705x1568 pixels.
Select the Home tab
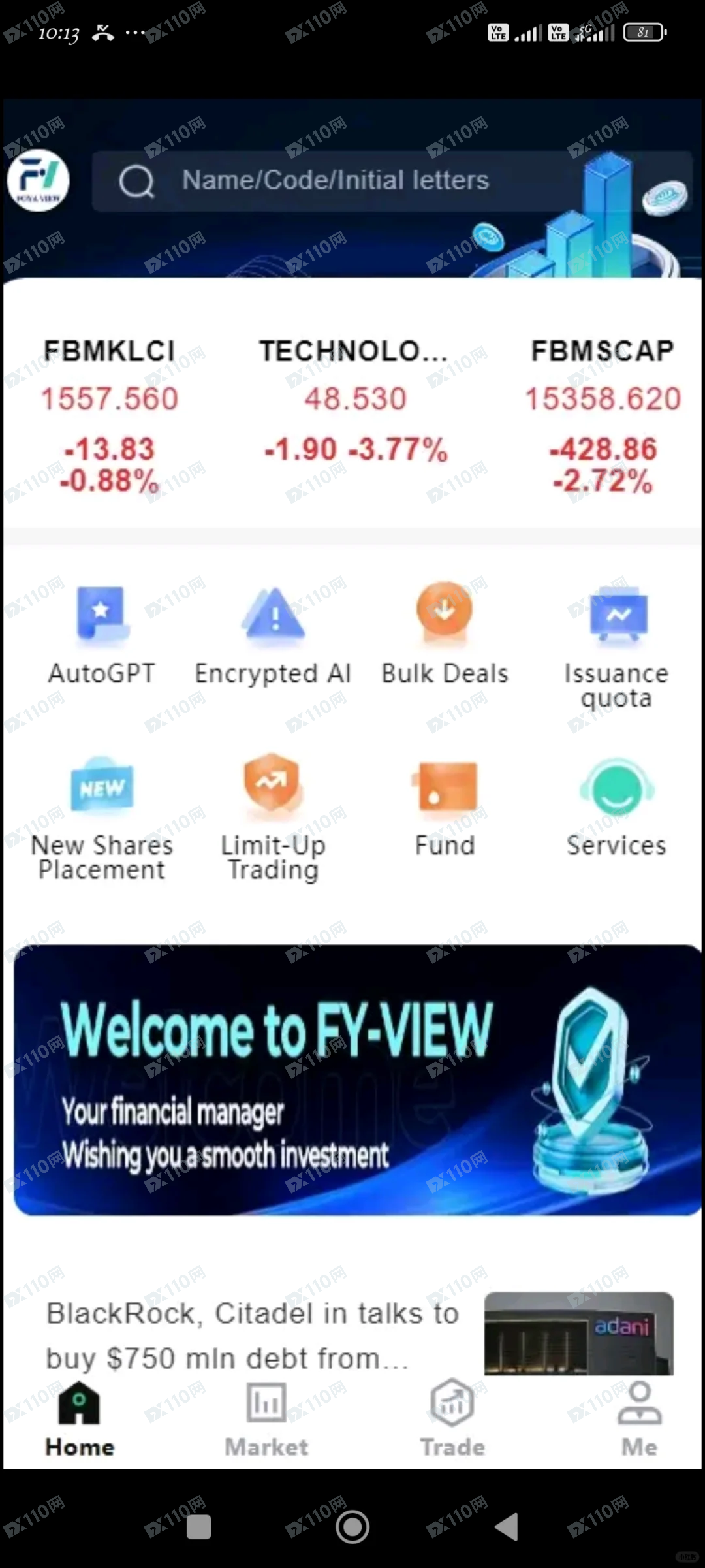click(x=80, y=1418)
